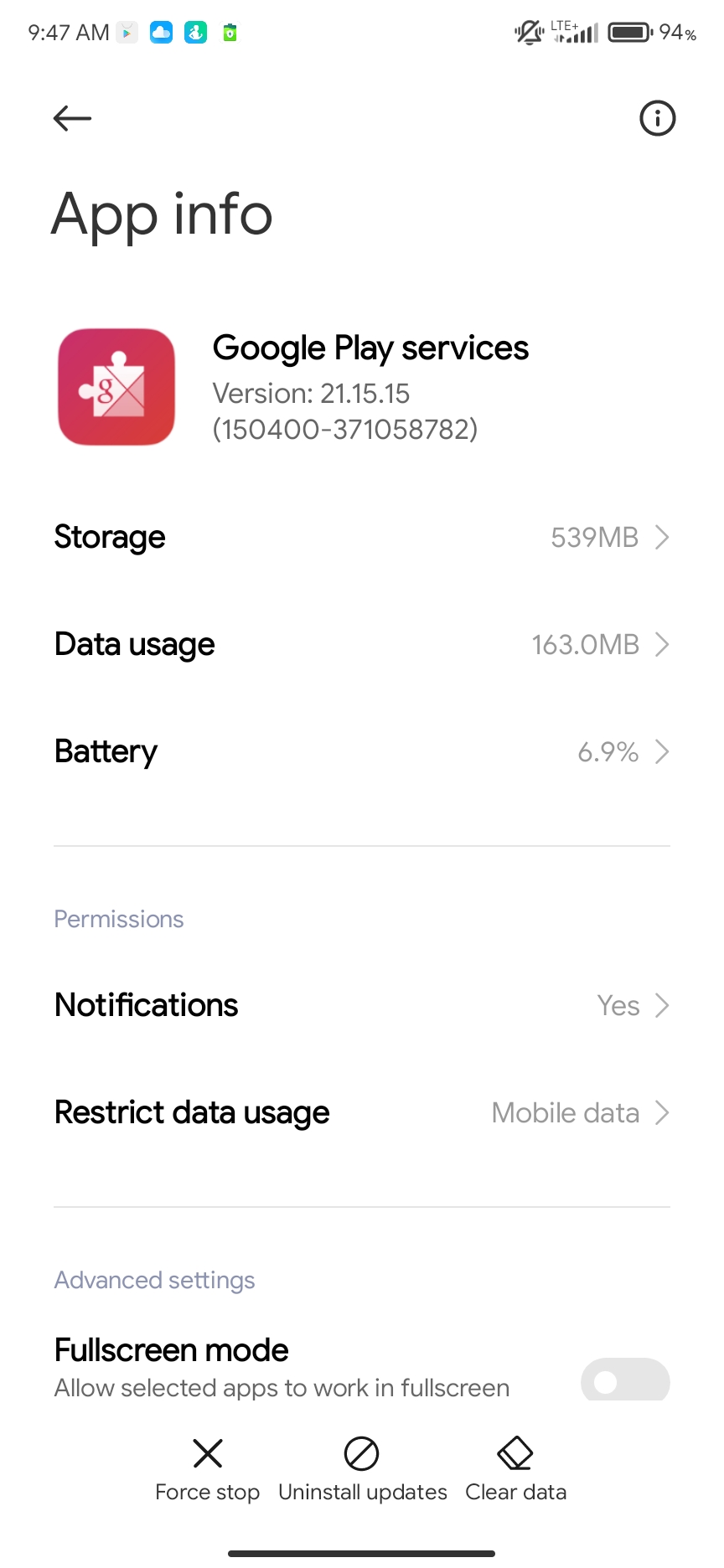Go back from App info

72,118
